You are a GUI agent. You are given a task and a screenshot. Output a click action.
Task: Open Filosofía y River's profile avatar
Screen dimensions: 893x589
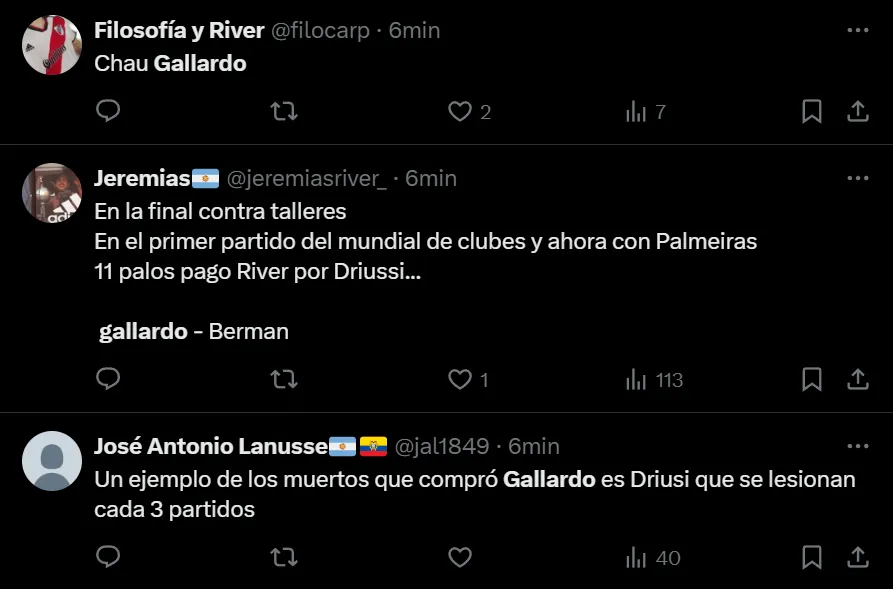pos(51,45)
